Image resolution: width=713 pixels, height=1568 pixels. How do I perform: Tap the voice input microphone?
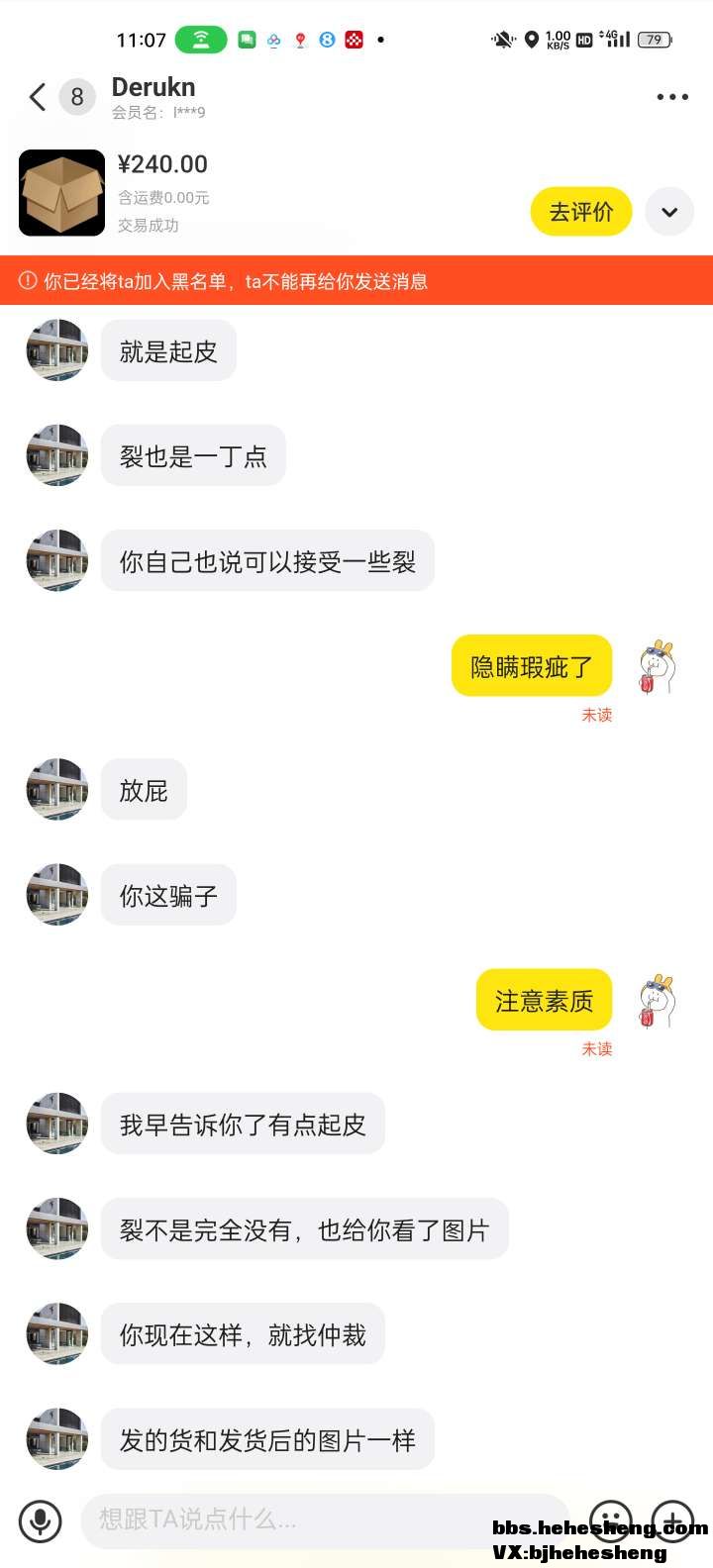(41, 1520)
